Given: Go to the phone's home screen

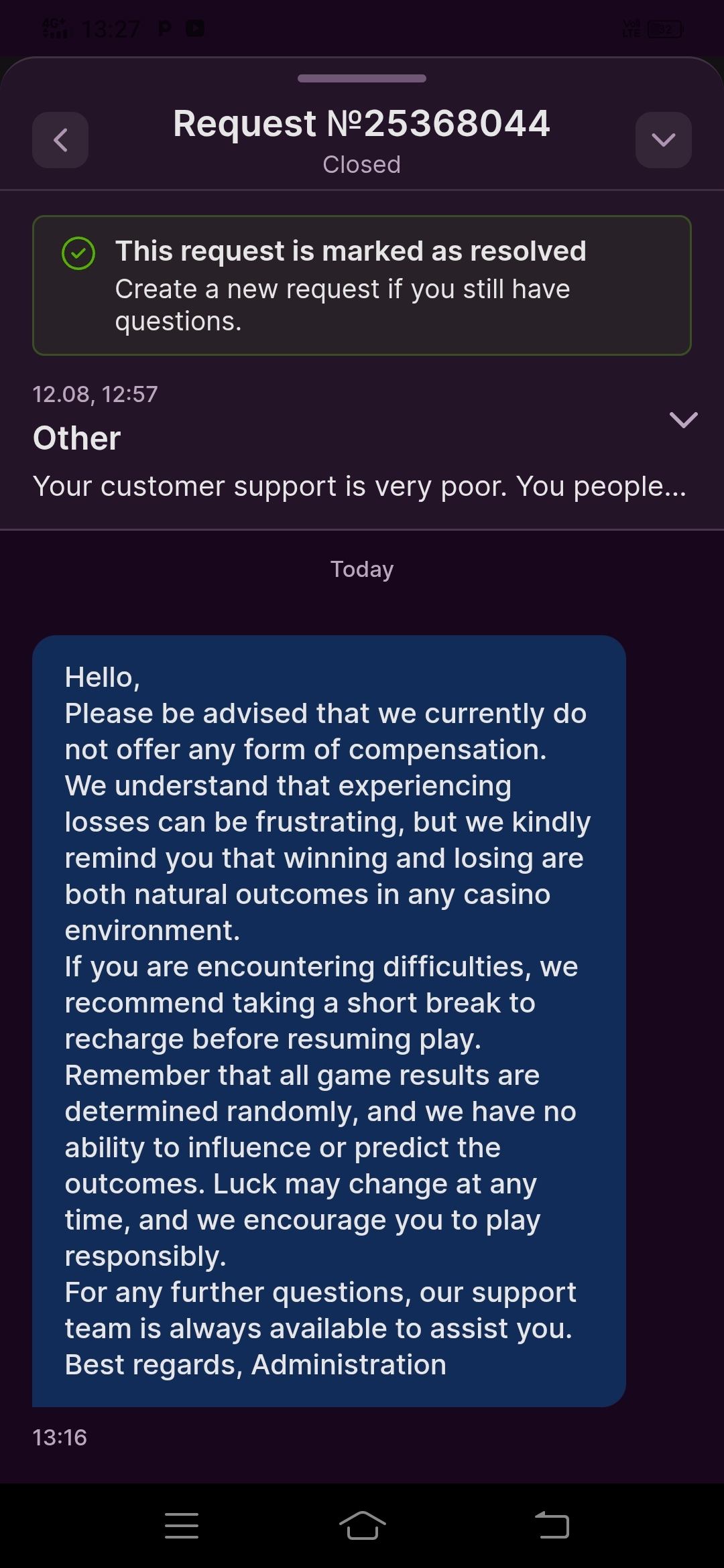Looking at the screenshot, I should tap(362, 1525).
